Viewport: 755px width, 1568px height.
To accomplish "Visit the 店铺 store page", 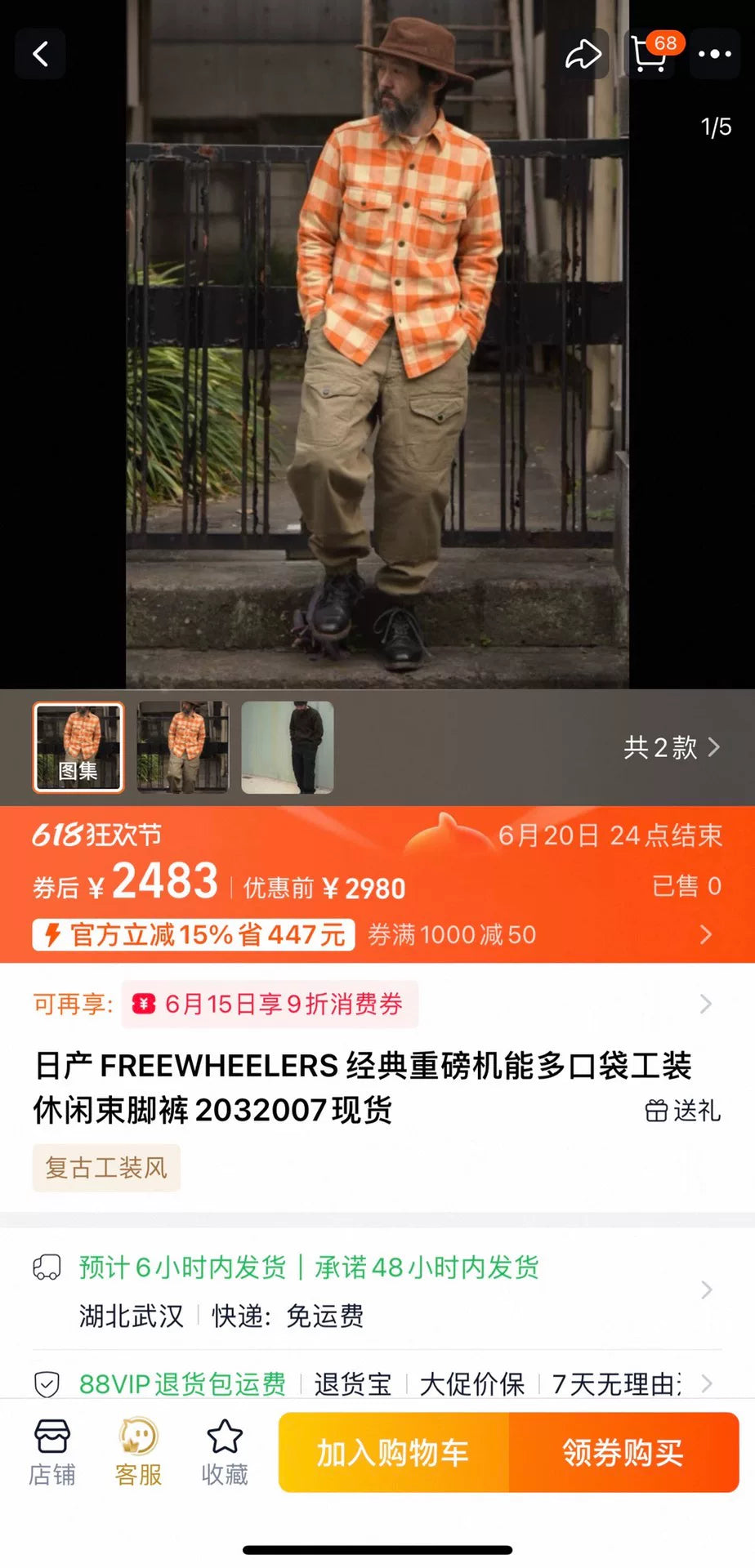I will 52,1453.
